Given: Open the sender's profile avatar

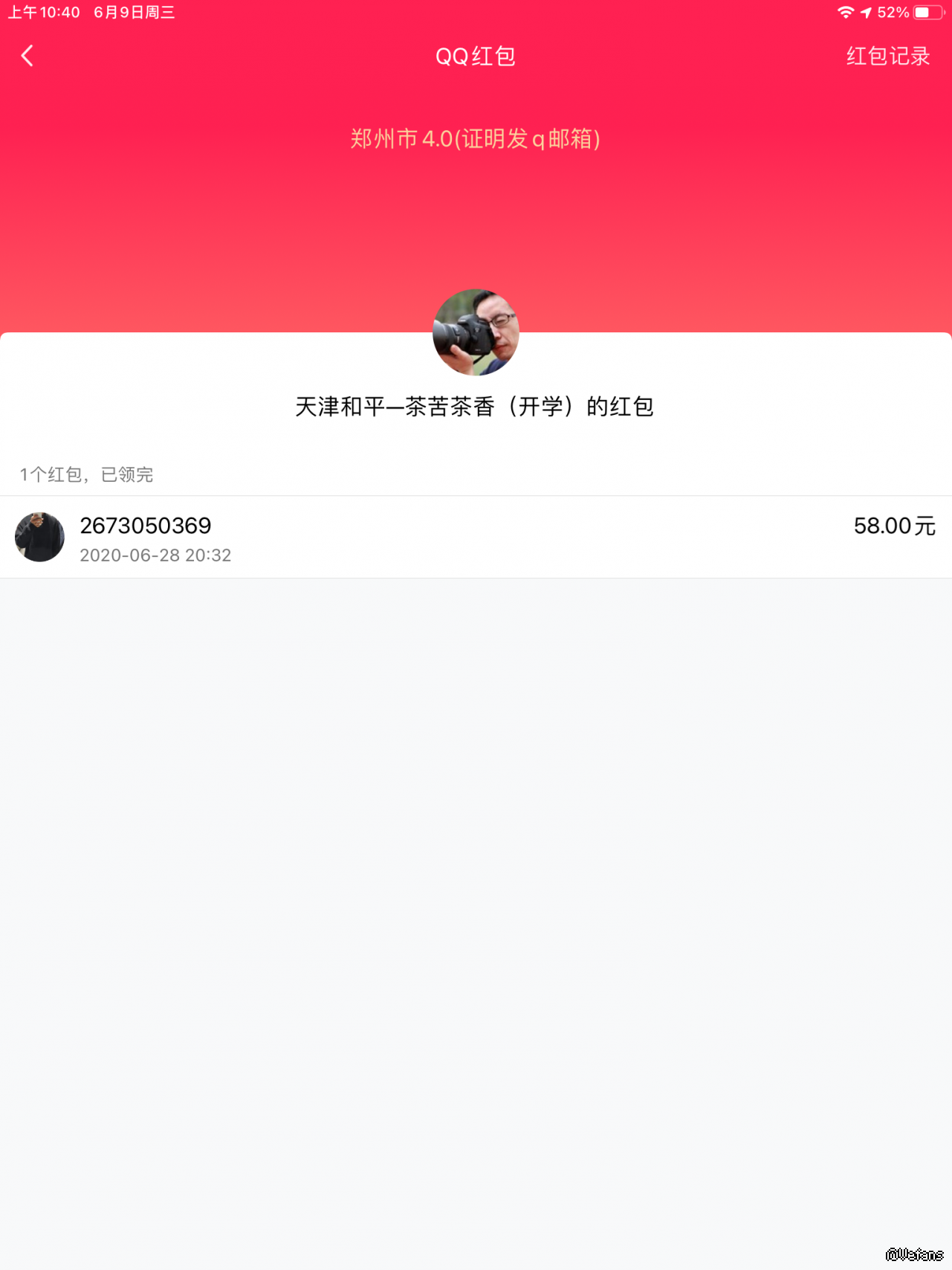Looking at the screenshot, I should [x=476, y=332].
